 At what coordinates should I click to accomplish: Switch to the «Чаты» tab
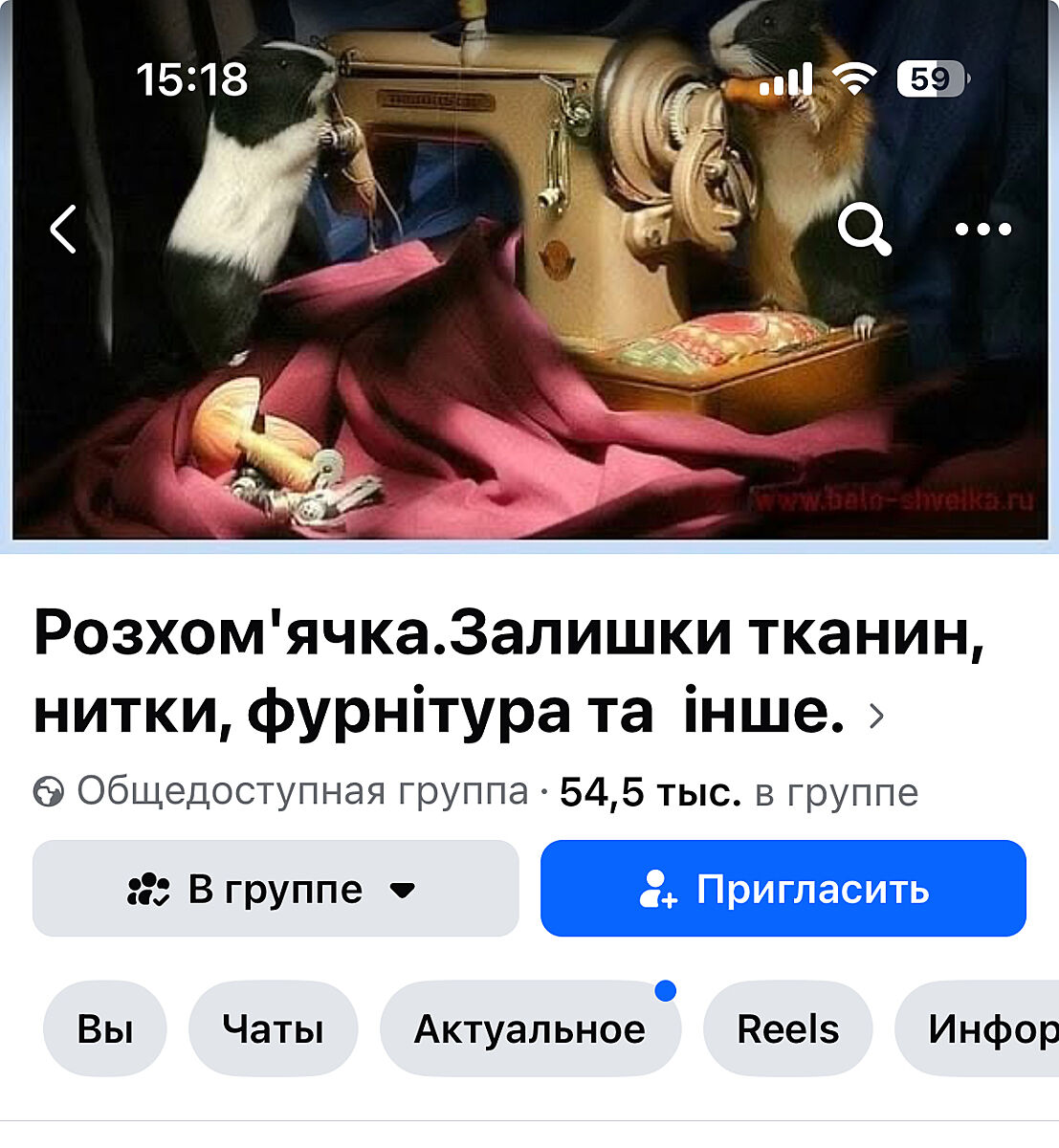[x=273, y=1029]
